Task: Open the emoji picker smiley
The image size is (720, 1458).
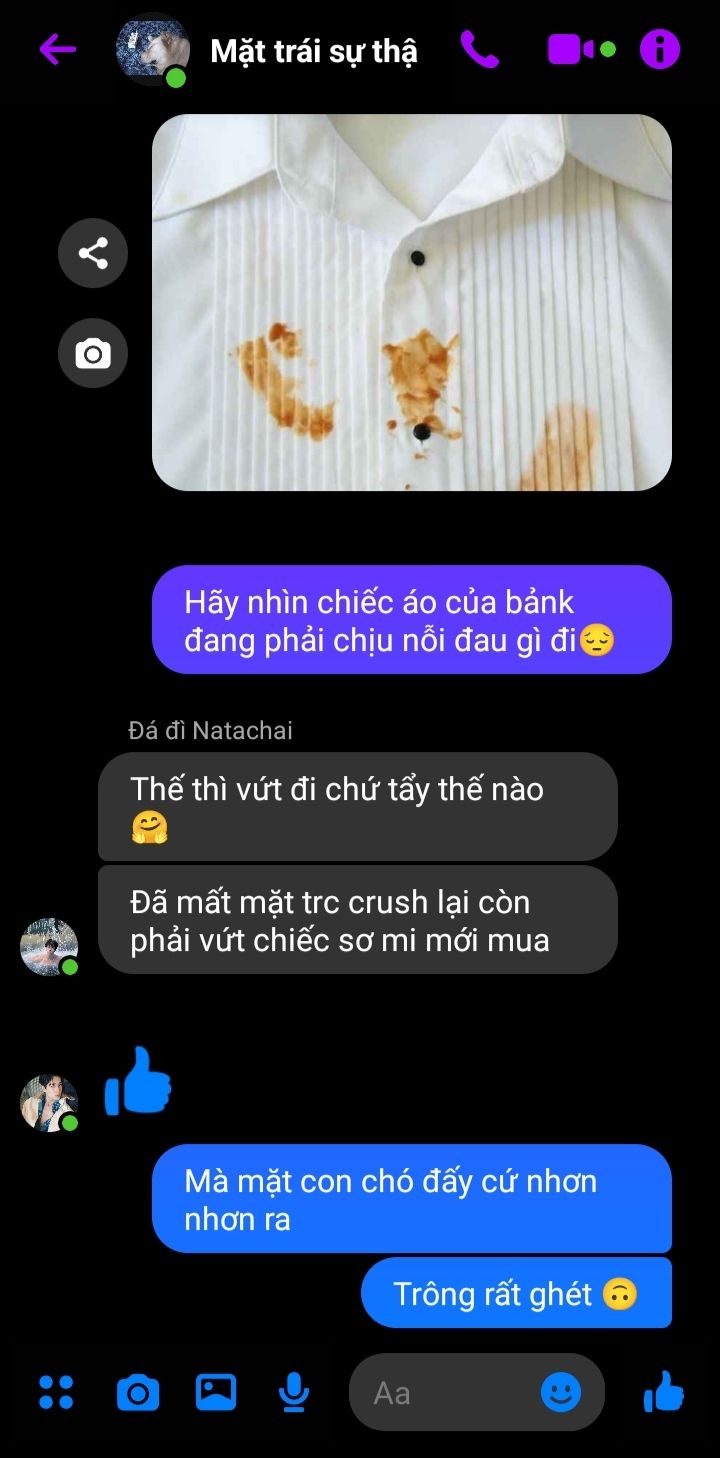Action: pyautogui.click(x=561, y=1392)
